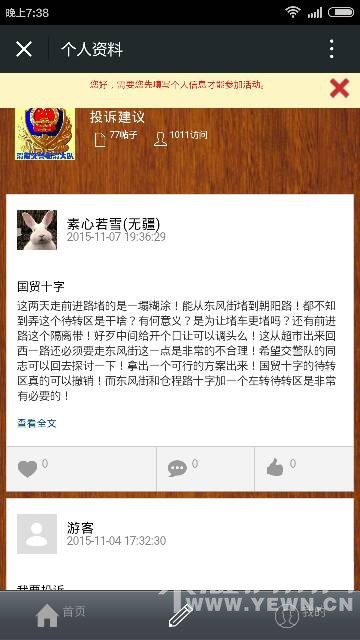Screen dimensions: 360x640
Task: Open the three-dot overflow menu
Action: pyautogui.click(x=331, y=49)
